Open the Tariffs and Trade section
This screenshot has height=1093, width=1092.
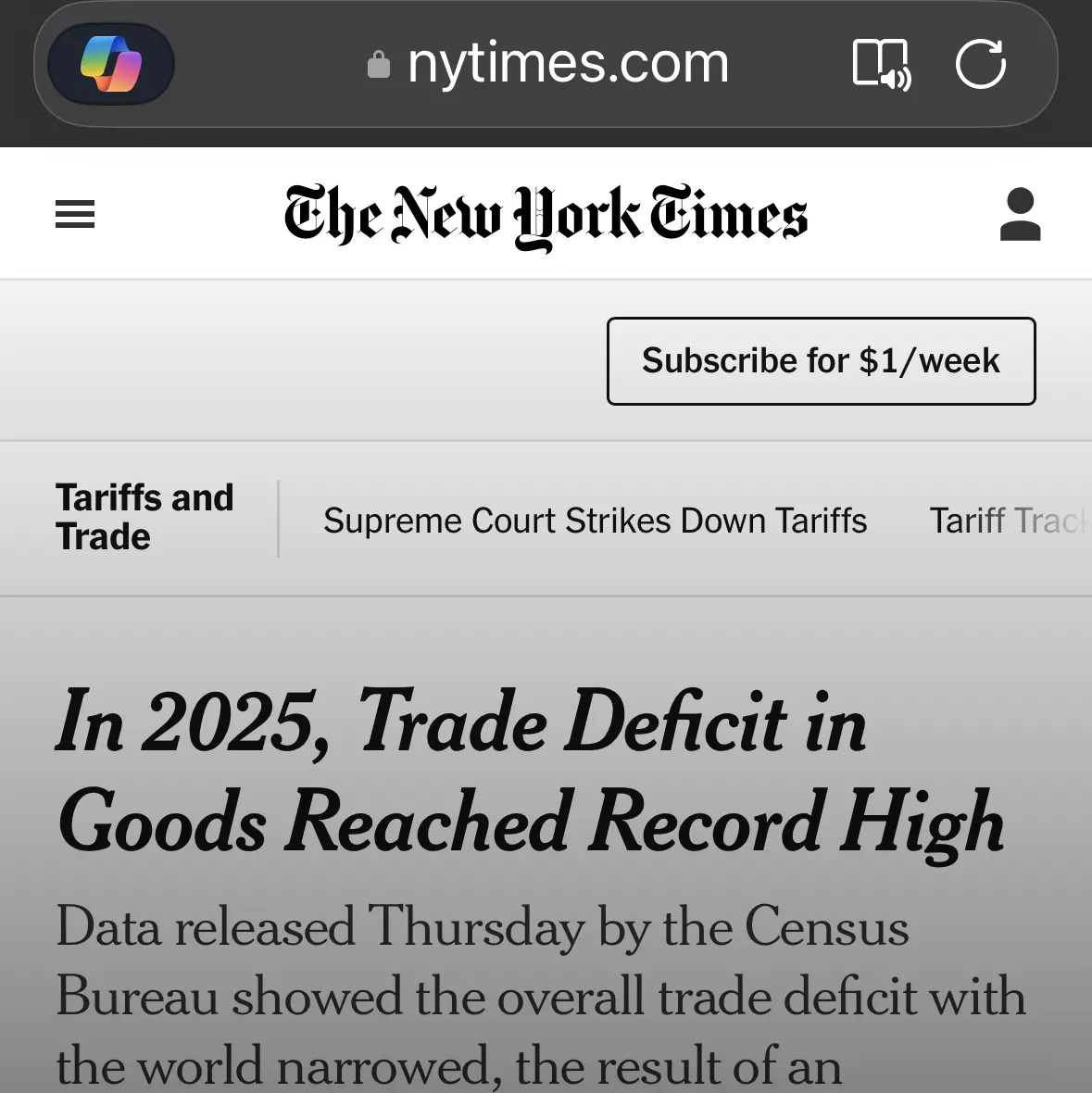[x=144, y=518]
